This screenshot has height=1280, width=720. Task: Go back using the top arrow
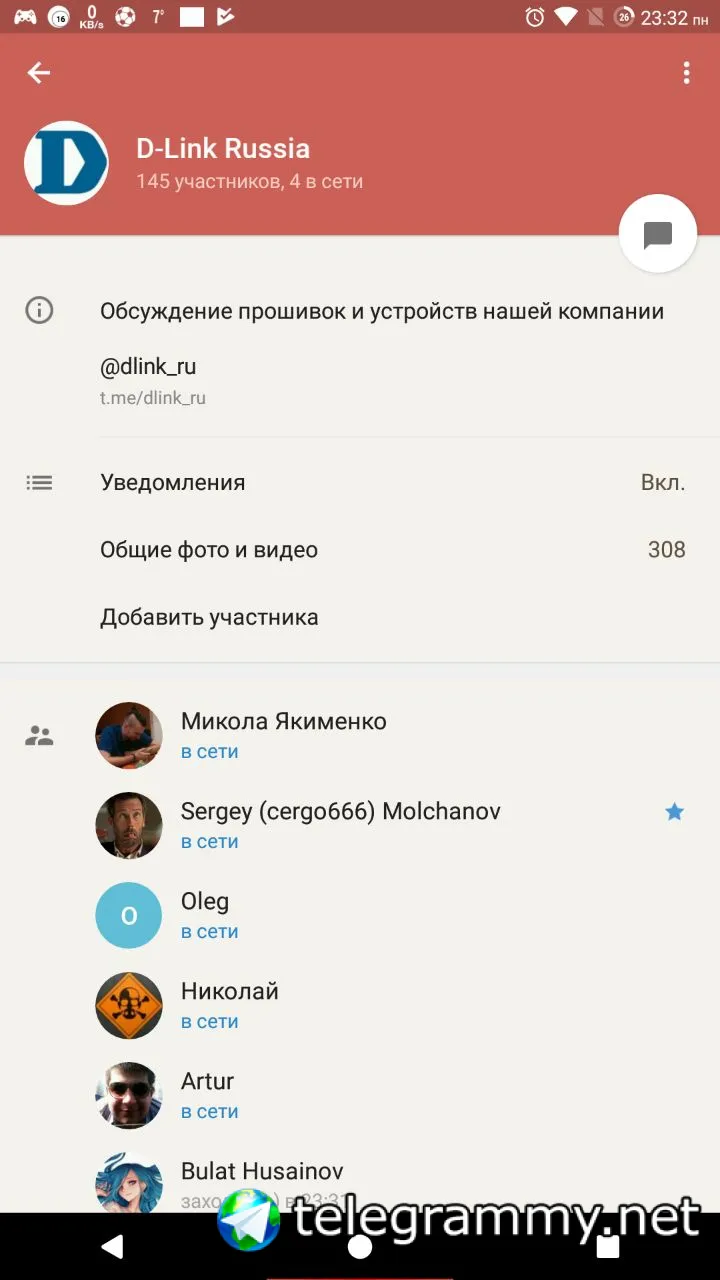[38, 73]
